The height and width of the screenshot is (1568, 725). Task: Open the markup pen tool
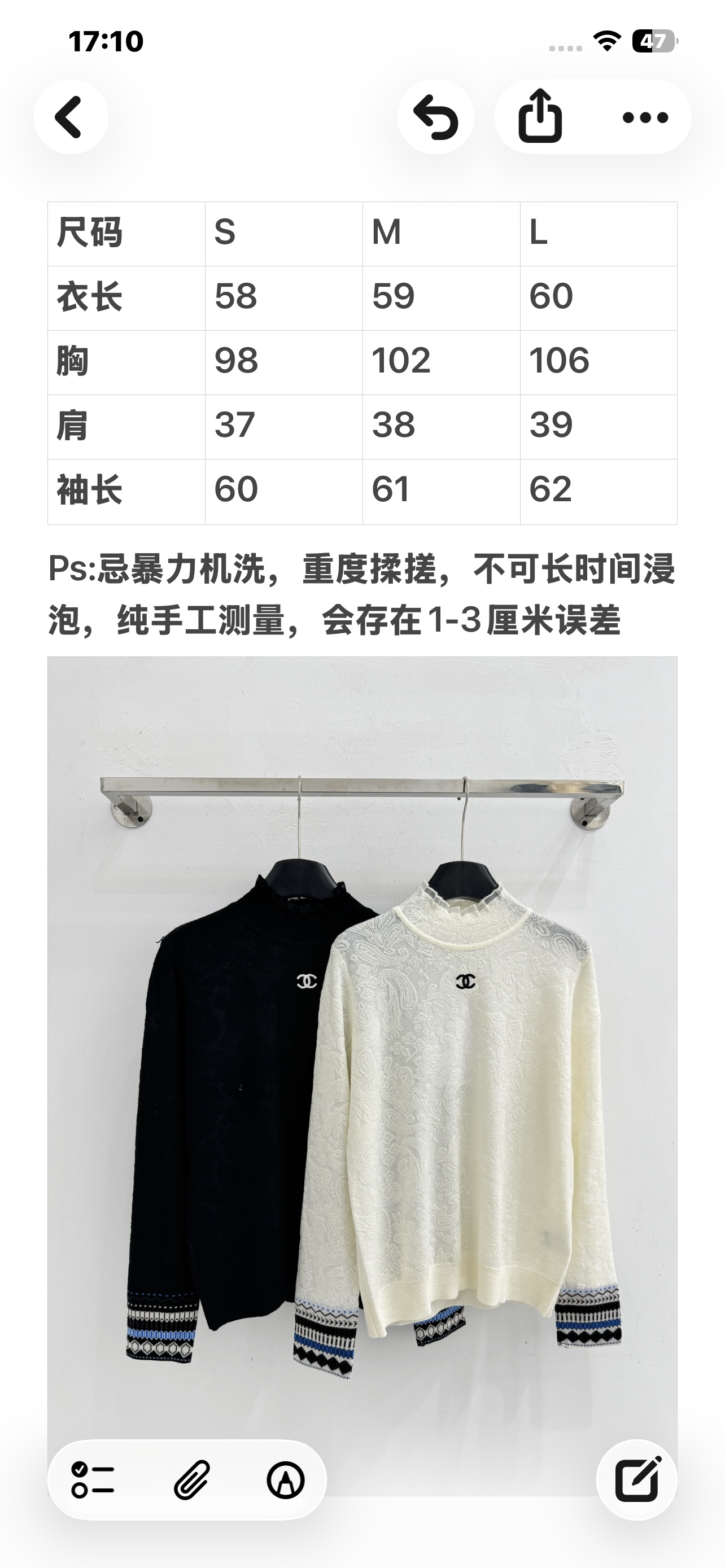(286, 1480)
